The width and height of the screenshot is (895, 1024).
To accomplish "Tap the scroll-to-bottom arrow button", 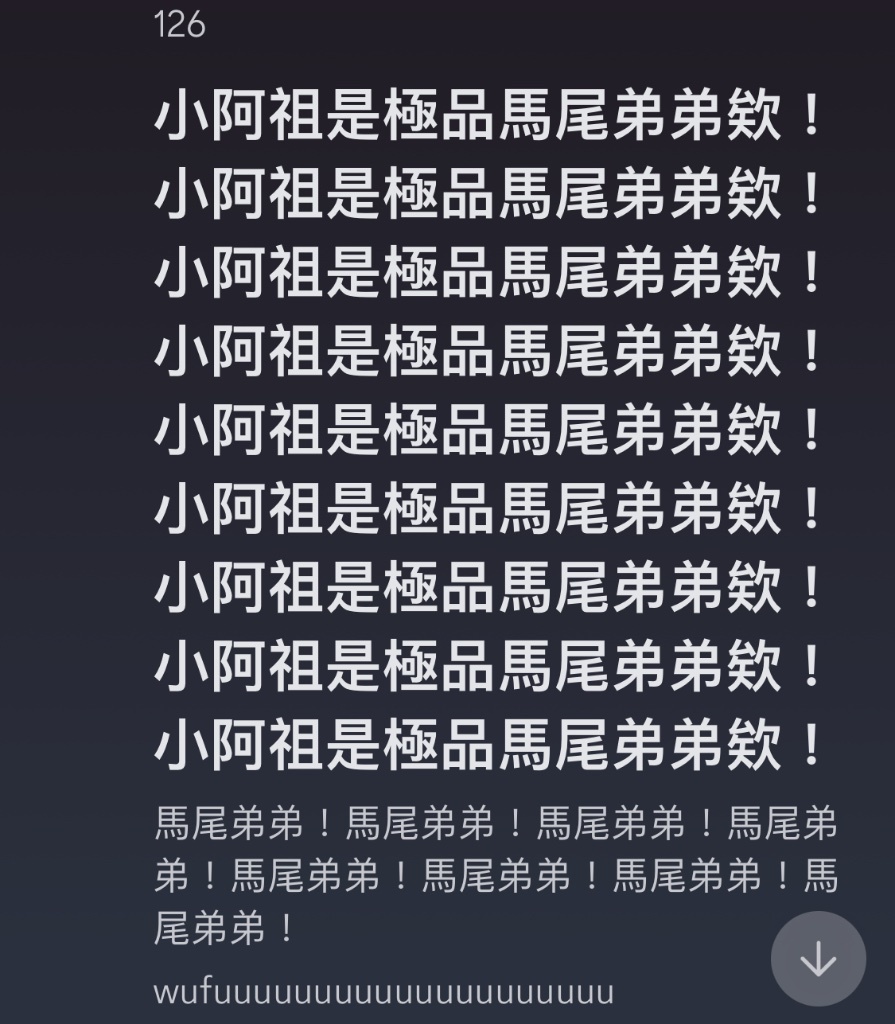I will (x=818, y=959).
